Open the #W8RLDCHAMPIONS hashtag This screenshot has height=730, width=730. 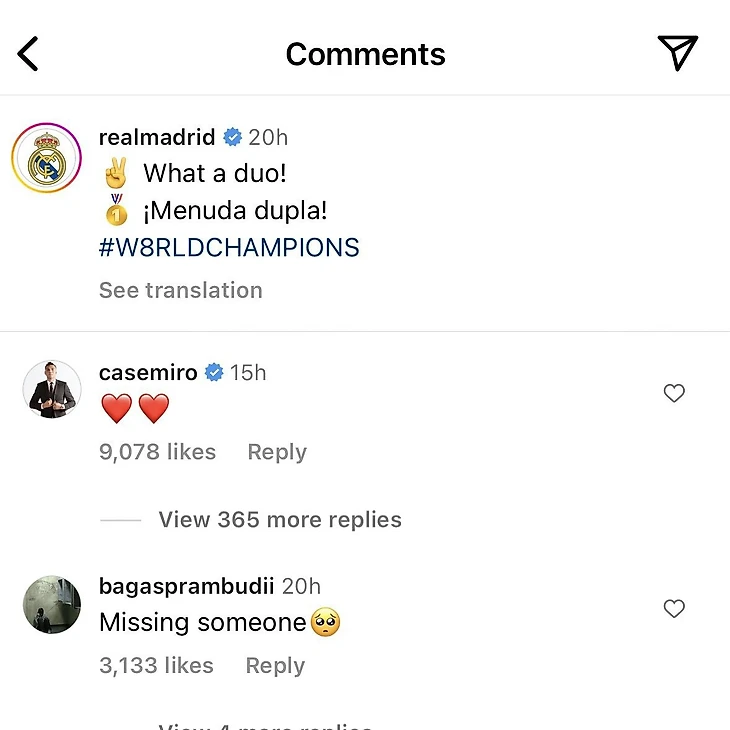(x=229, y=247)
